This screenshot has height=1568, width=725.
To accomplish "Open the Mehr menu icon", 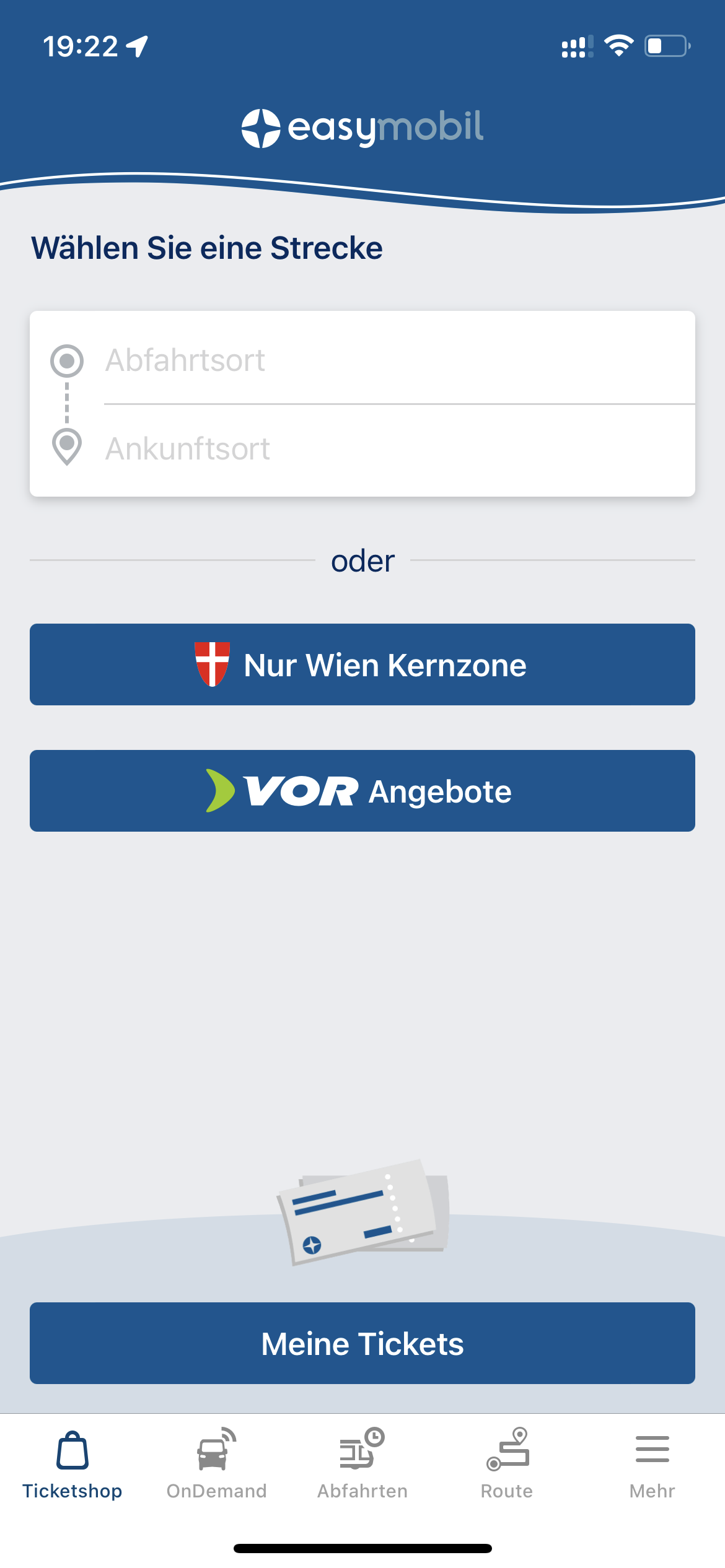I will (652, 1450).
